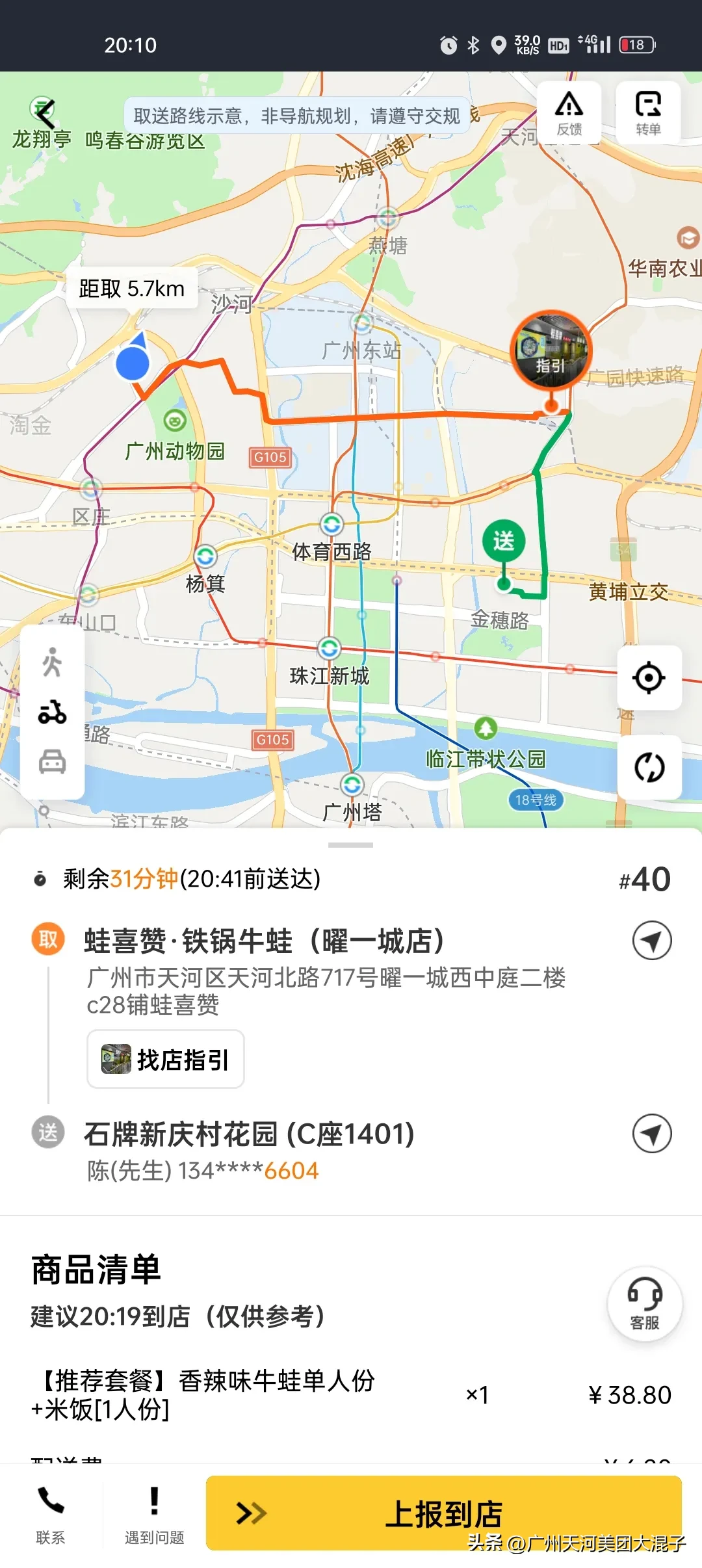Tap the green 送 delivery marker
This screenshot has height=1568, width=702.
[503, 539]
